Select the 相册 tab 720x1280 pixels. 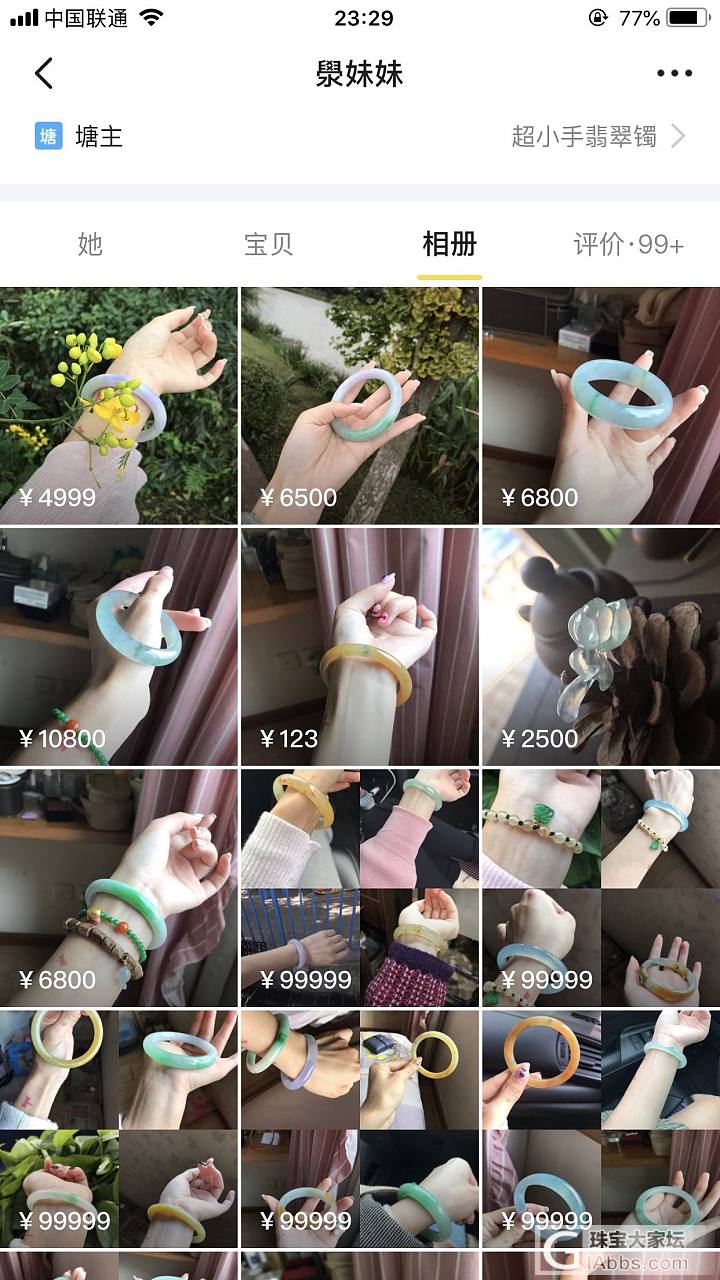[x=449, y=244]
